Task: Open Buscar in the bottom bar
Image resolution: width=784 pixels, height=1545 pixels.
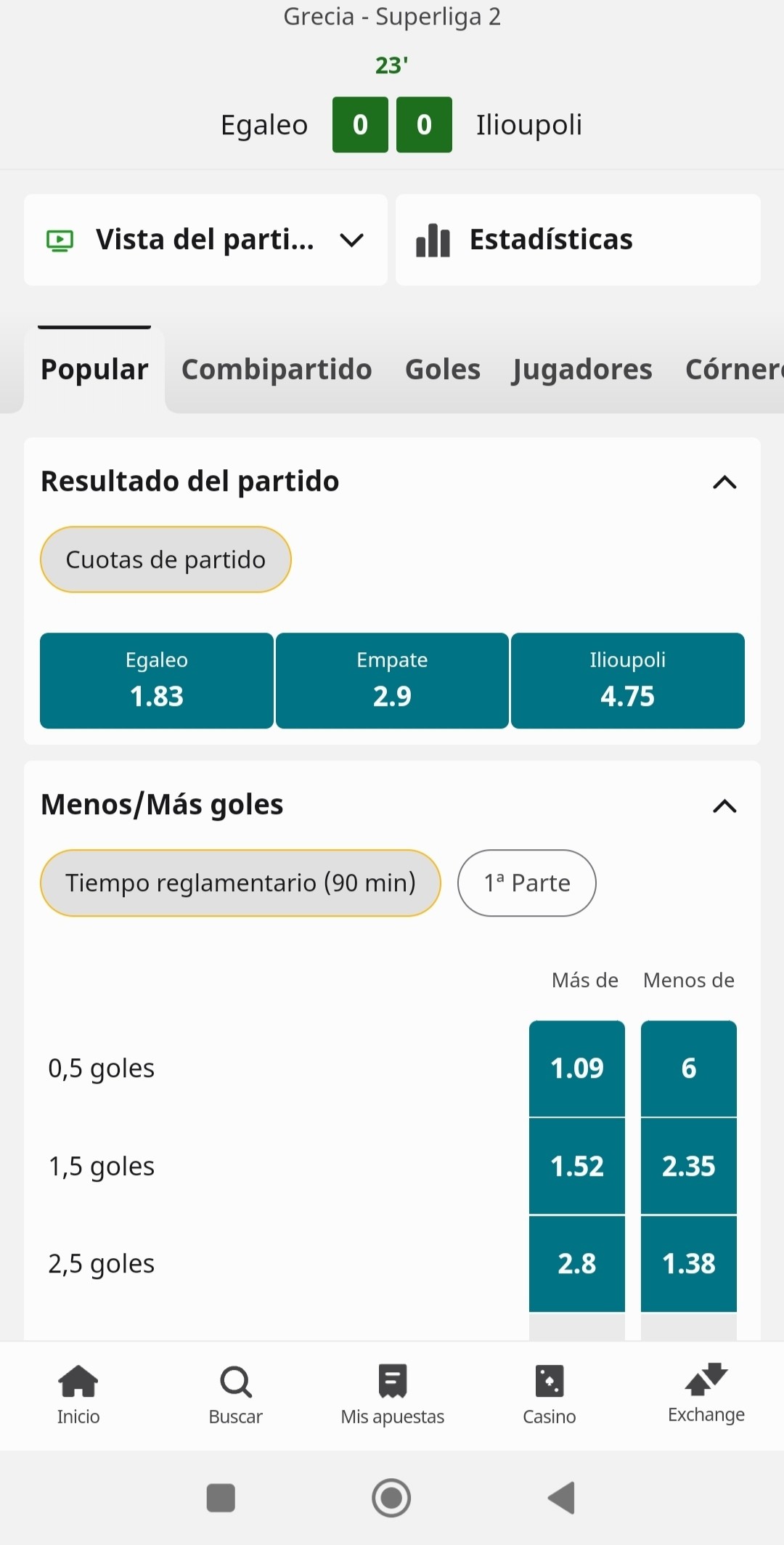Action: [235, 1395]
